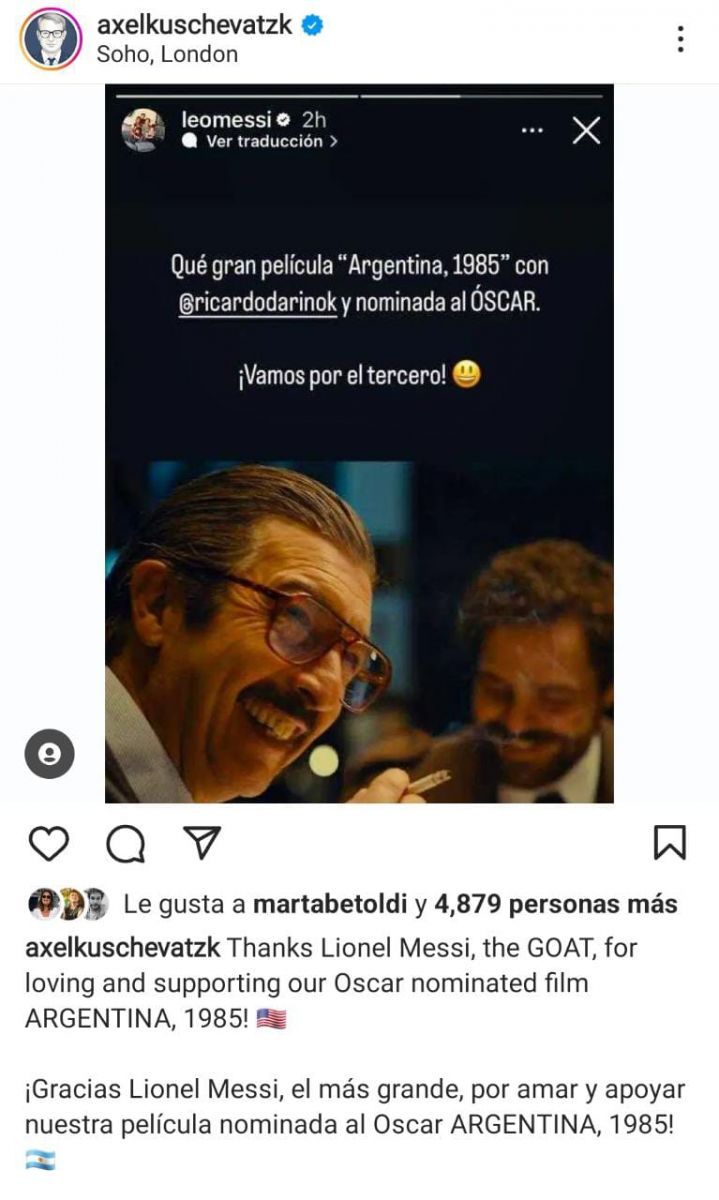Open the post's three-dot overflow menu
This screenshot has width=719, height=1200.
click(680, 39)
